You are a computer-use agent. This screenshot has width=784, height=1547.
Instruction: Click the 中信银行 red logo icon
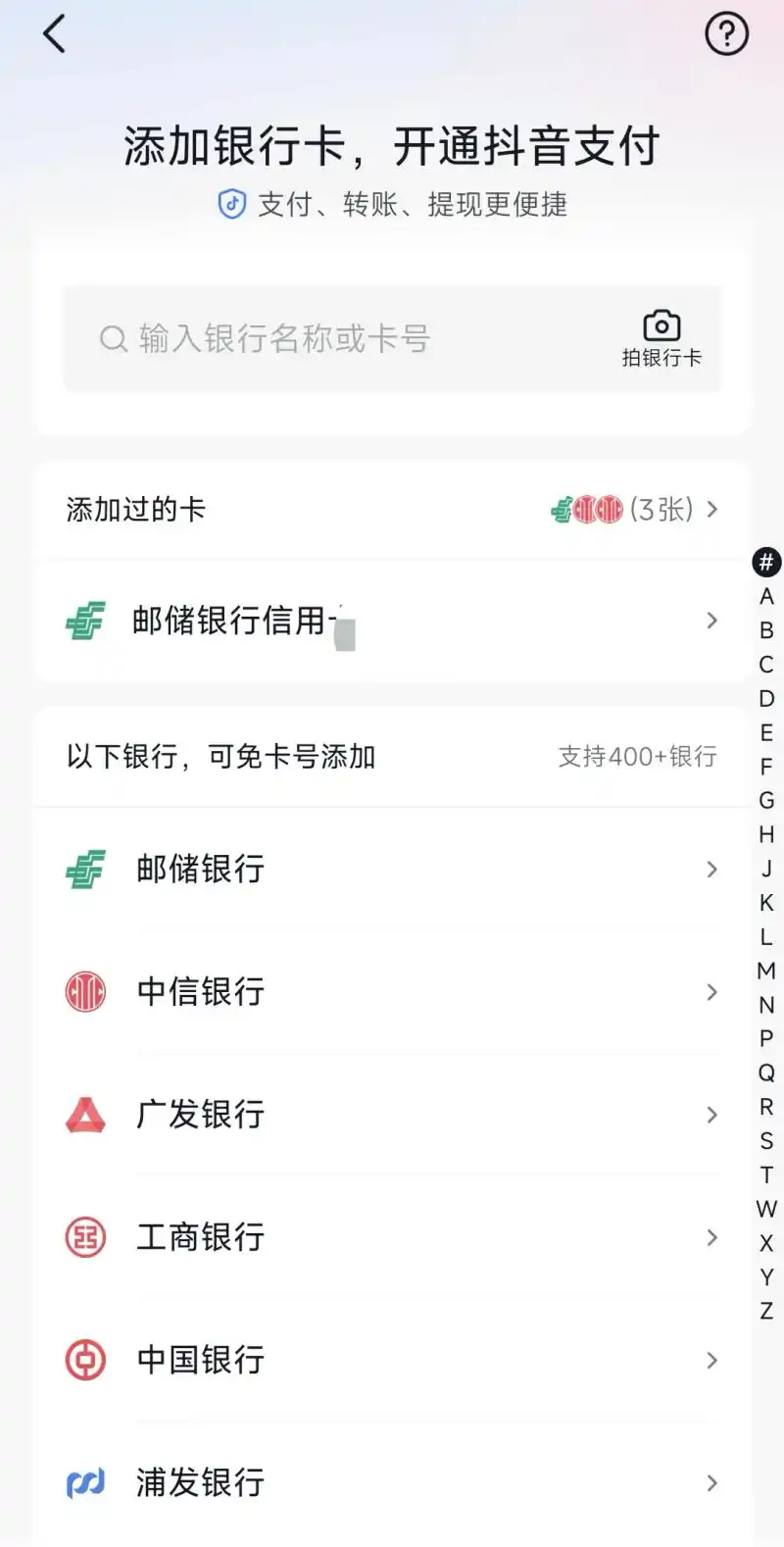(85, 992)
